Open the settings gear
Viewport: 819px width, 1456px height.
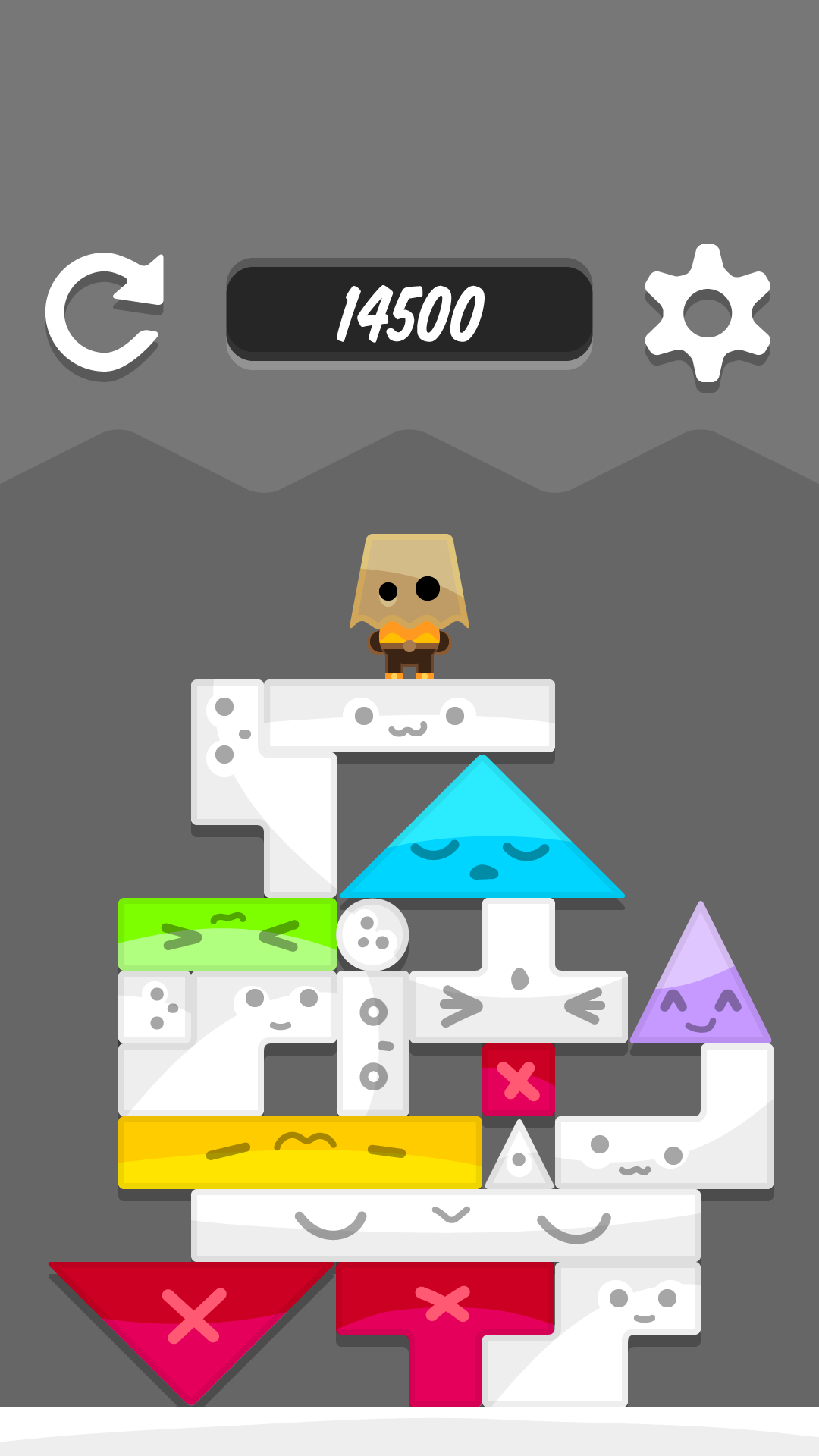coord(707,313)
